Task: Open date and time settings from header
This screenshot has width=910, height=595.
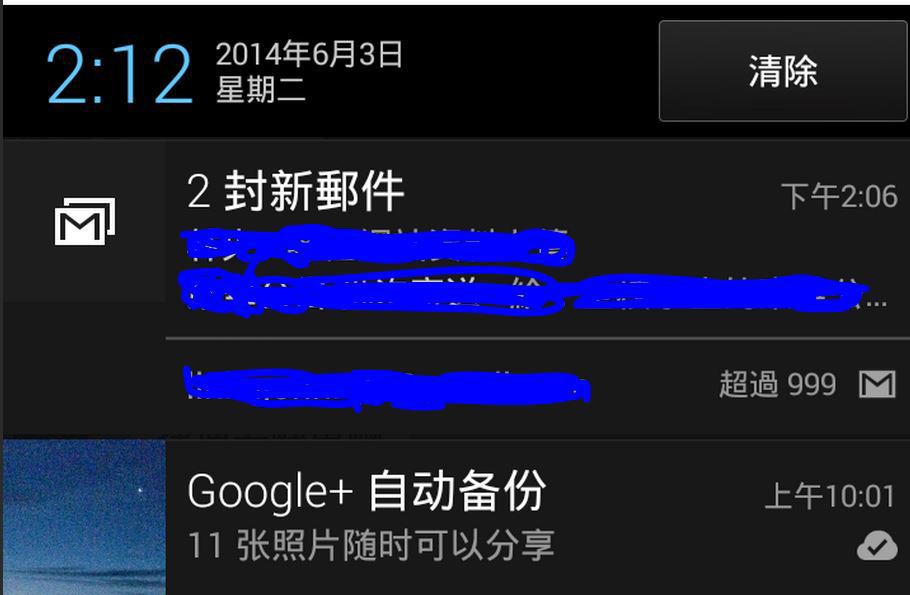Action: 118,73
